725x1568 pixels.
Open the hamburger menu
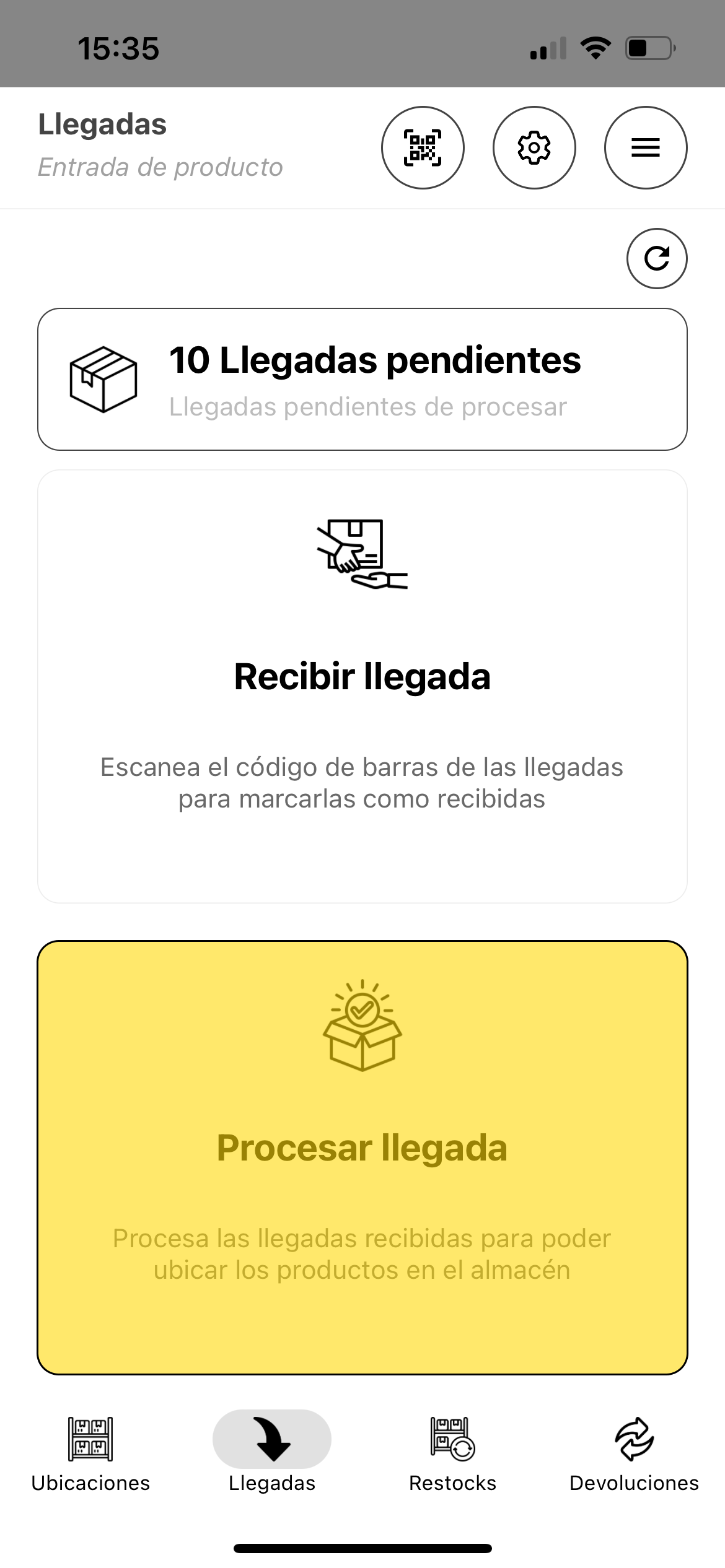(646, 147)
